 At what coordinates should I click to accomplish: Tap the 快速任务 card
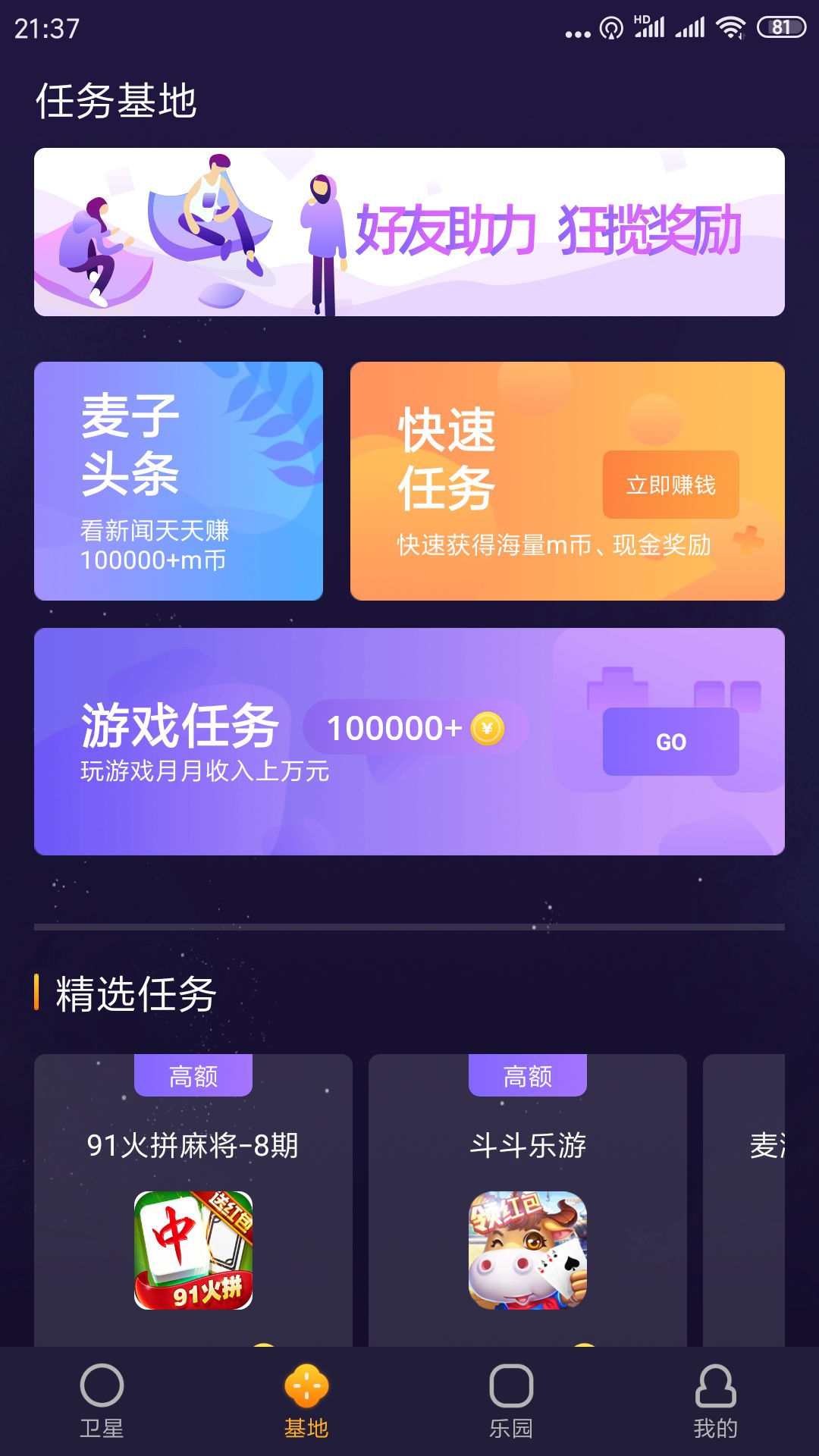pyautogui.click(x=567, y=482)
